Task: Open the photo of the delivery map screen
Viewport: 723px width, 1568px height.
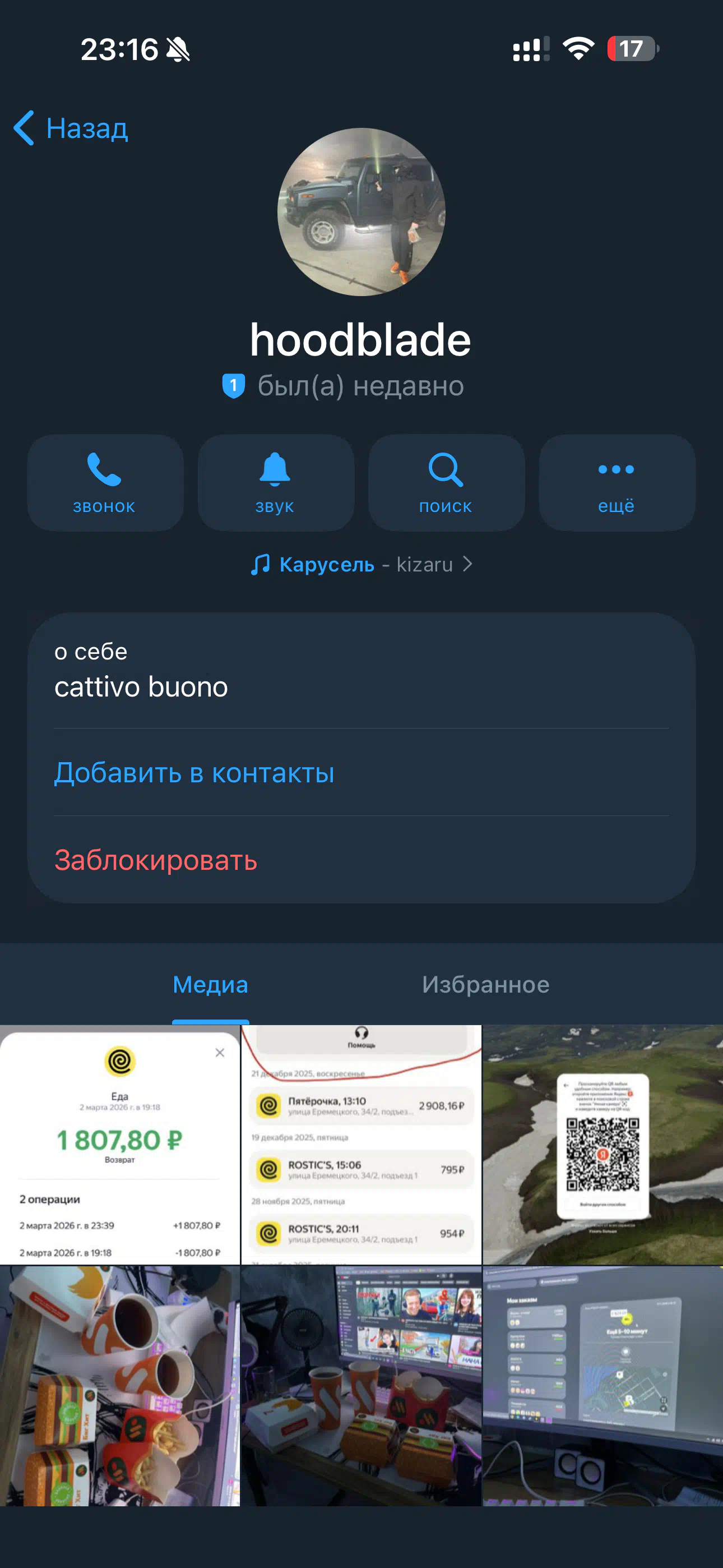Action: pyautogui.click(x=602, y=1386)
